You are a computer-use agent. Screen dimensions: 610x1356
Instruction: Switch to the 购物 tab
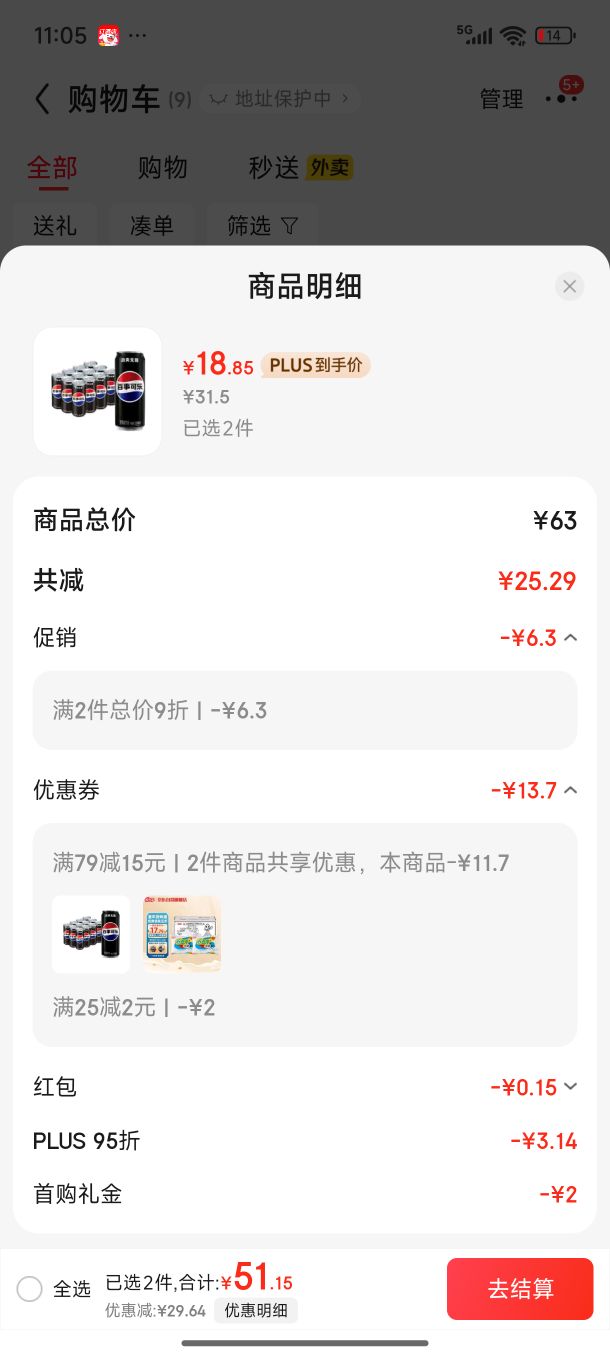click(162, 167)
